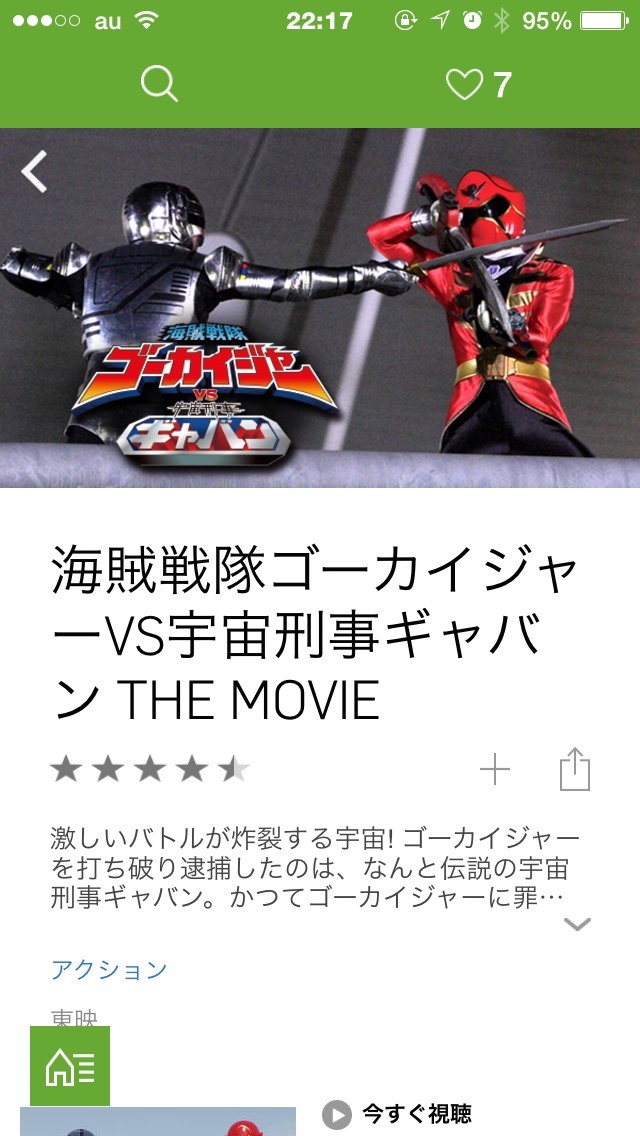Open the favorites heart showing 7
The image size is (640, 1136).
(478, 85)
